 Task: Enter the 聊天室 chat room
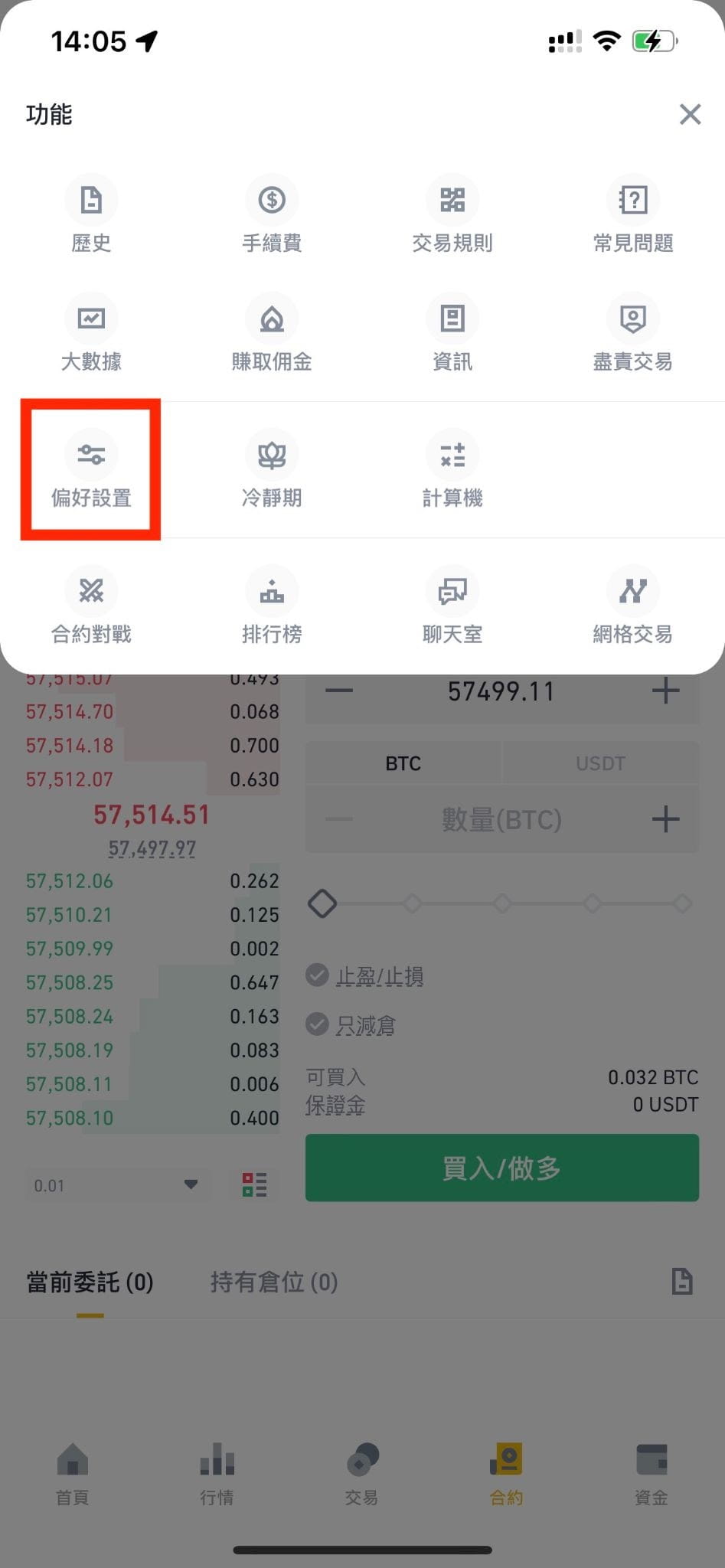(452, 606)
